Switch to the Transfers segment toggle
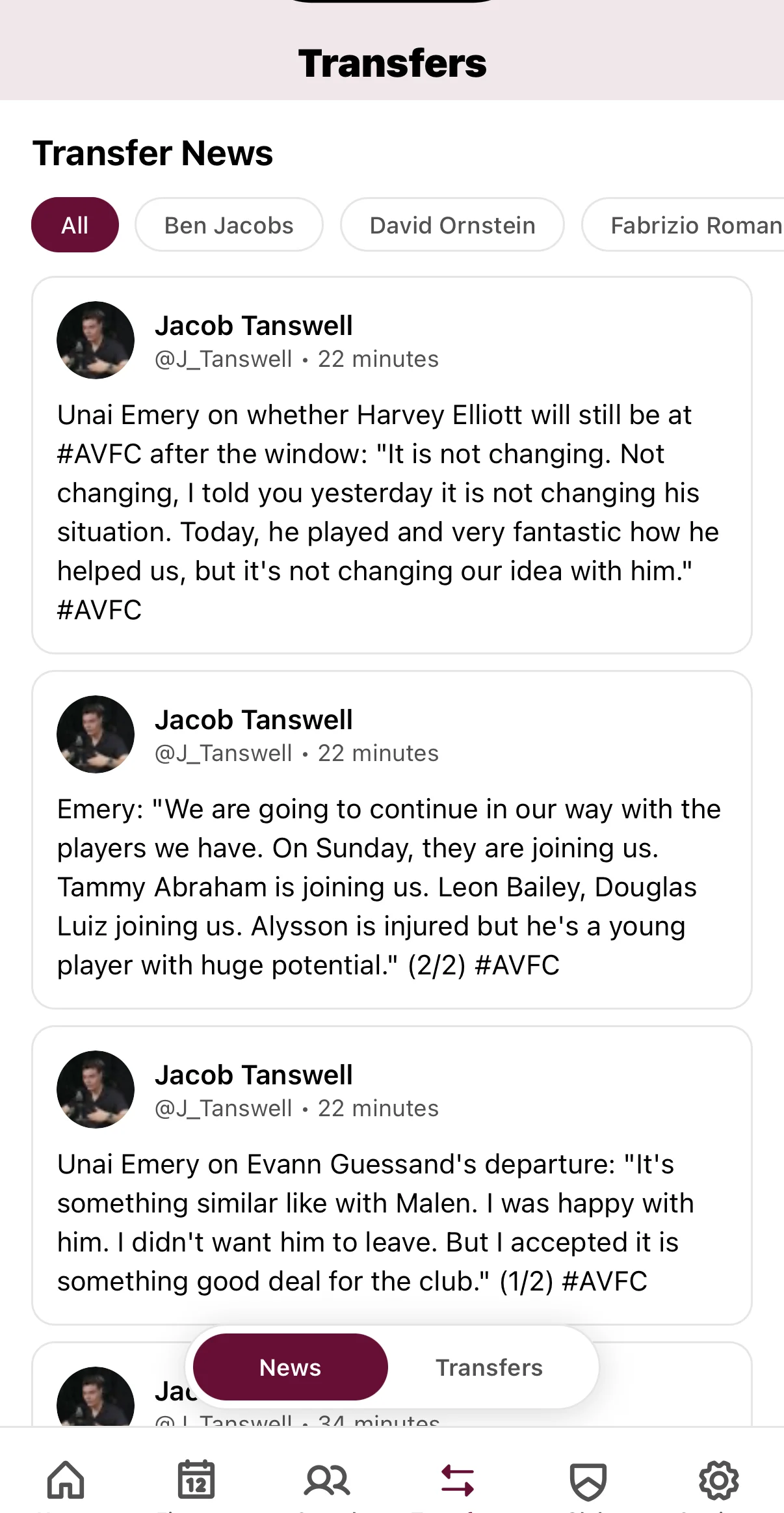The image size is (784, 1513). pos(490,1367)
